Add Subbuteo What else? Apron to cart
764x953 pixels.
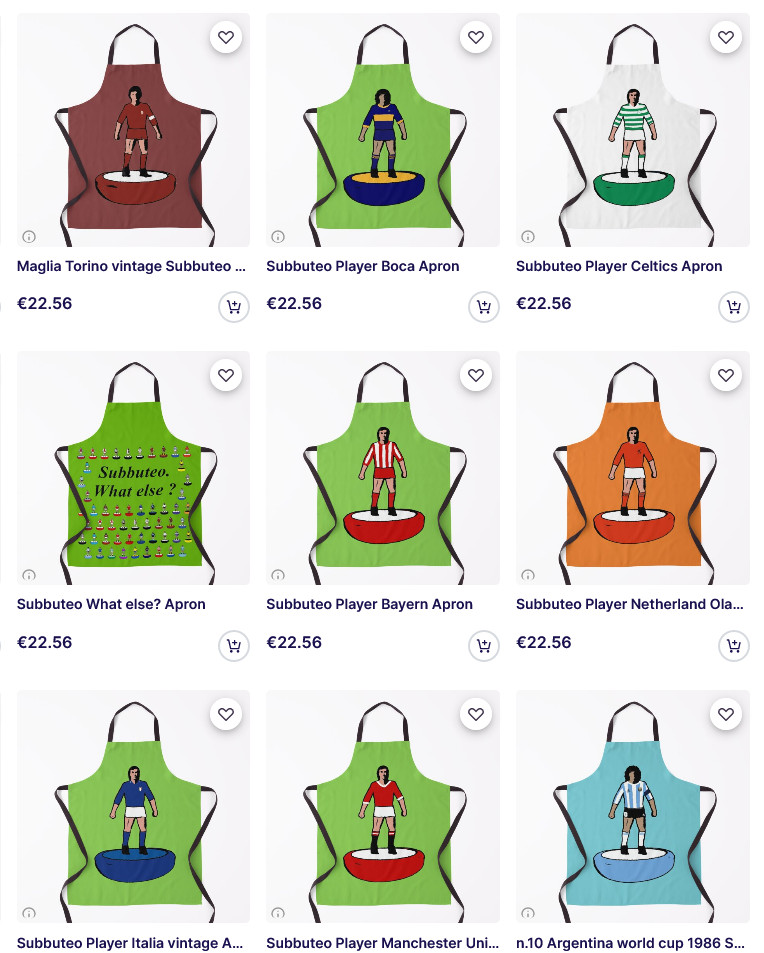point(234,646)
